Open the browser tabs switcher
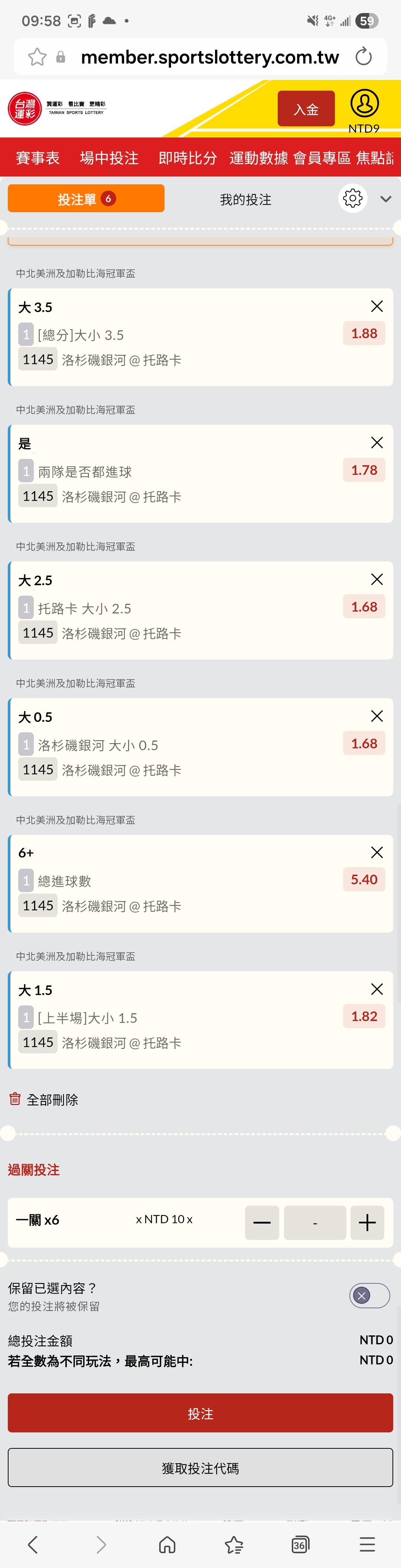The width and height of the screenshot is (401, 1568). (x=300, y=1544)
